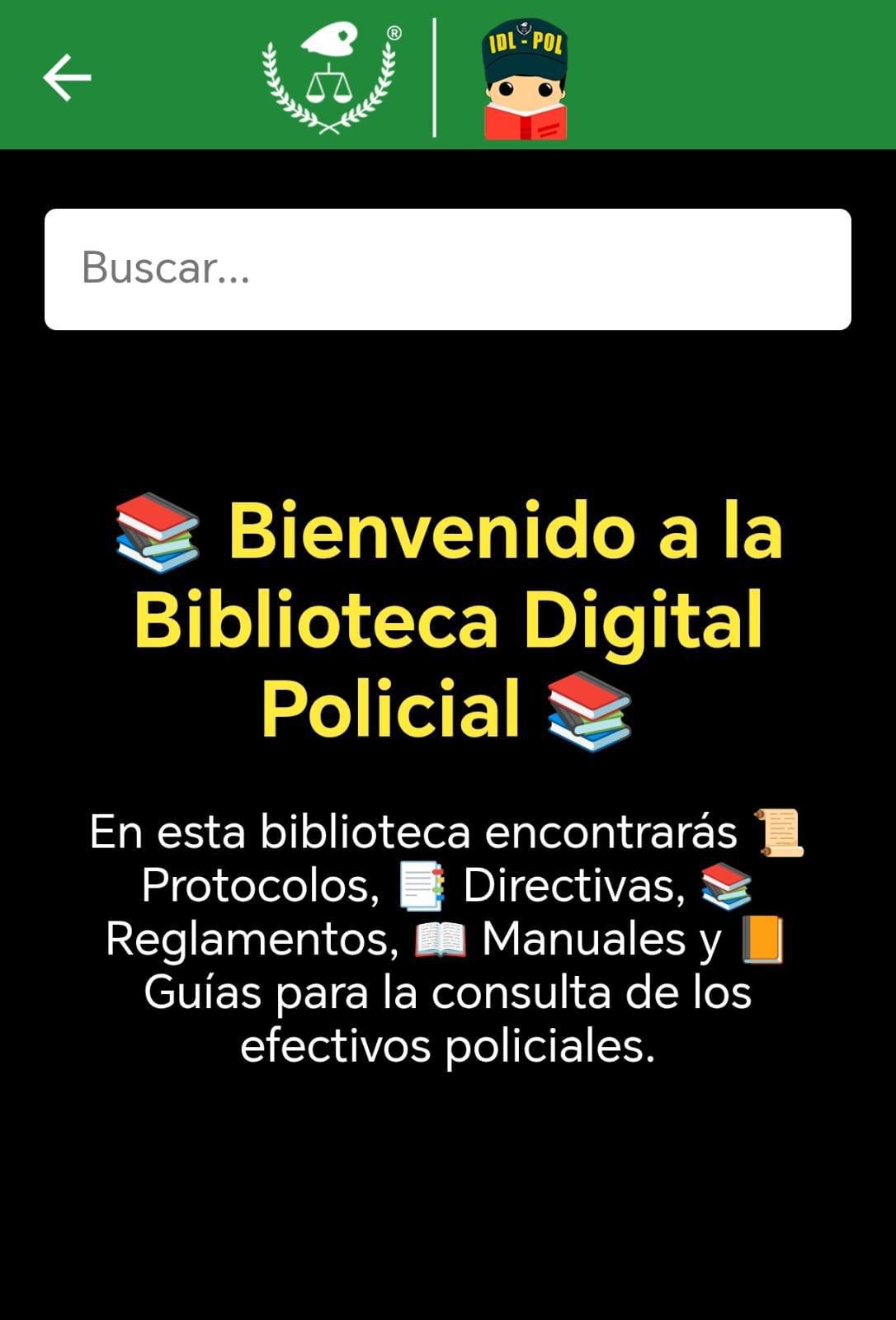Tap the divider between the two header logos
The width and height of the screenshot is (896, 1320).
click(435, 73)
